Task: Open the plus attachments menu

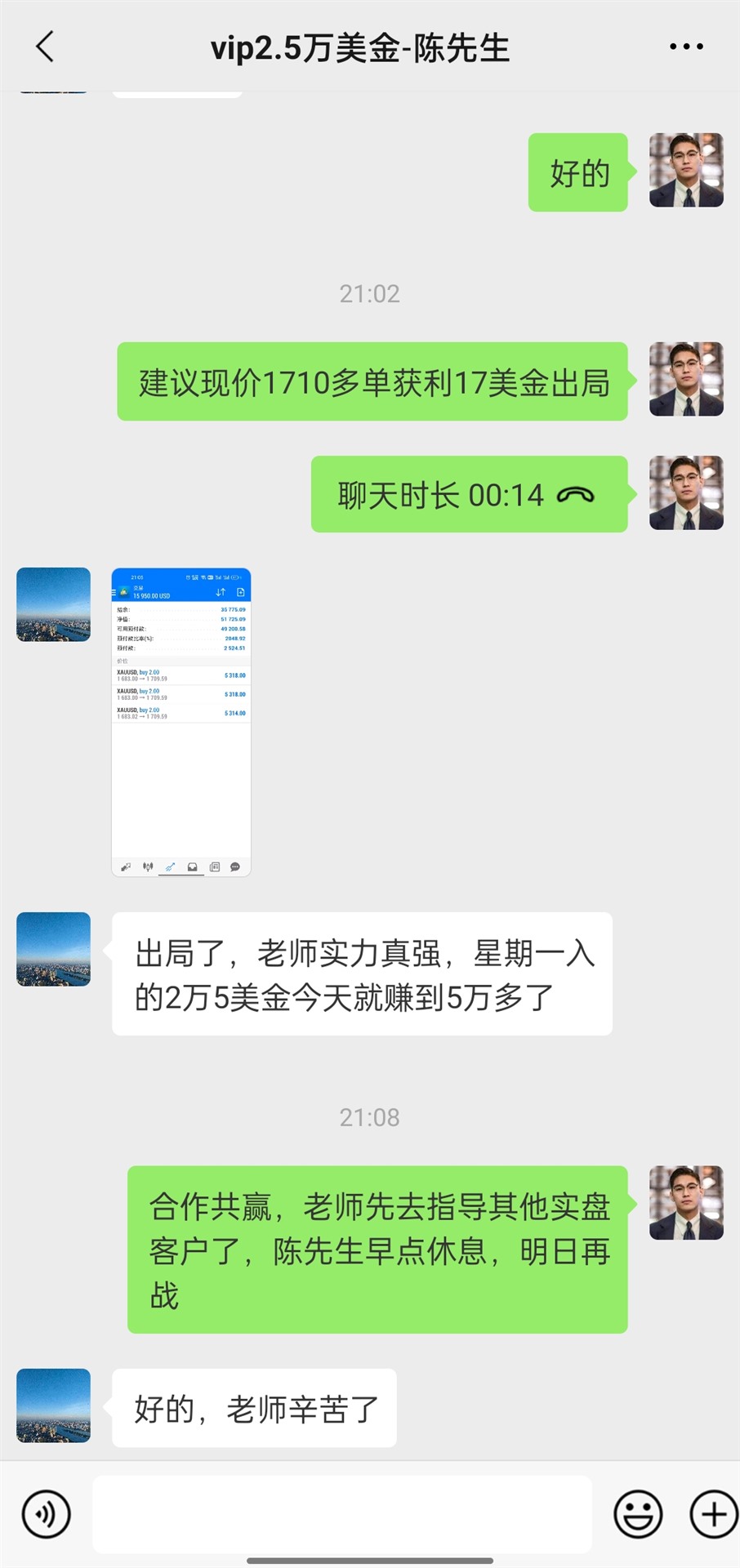Action: tap(714, 1513)
